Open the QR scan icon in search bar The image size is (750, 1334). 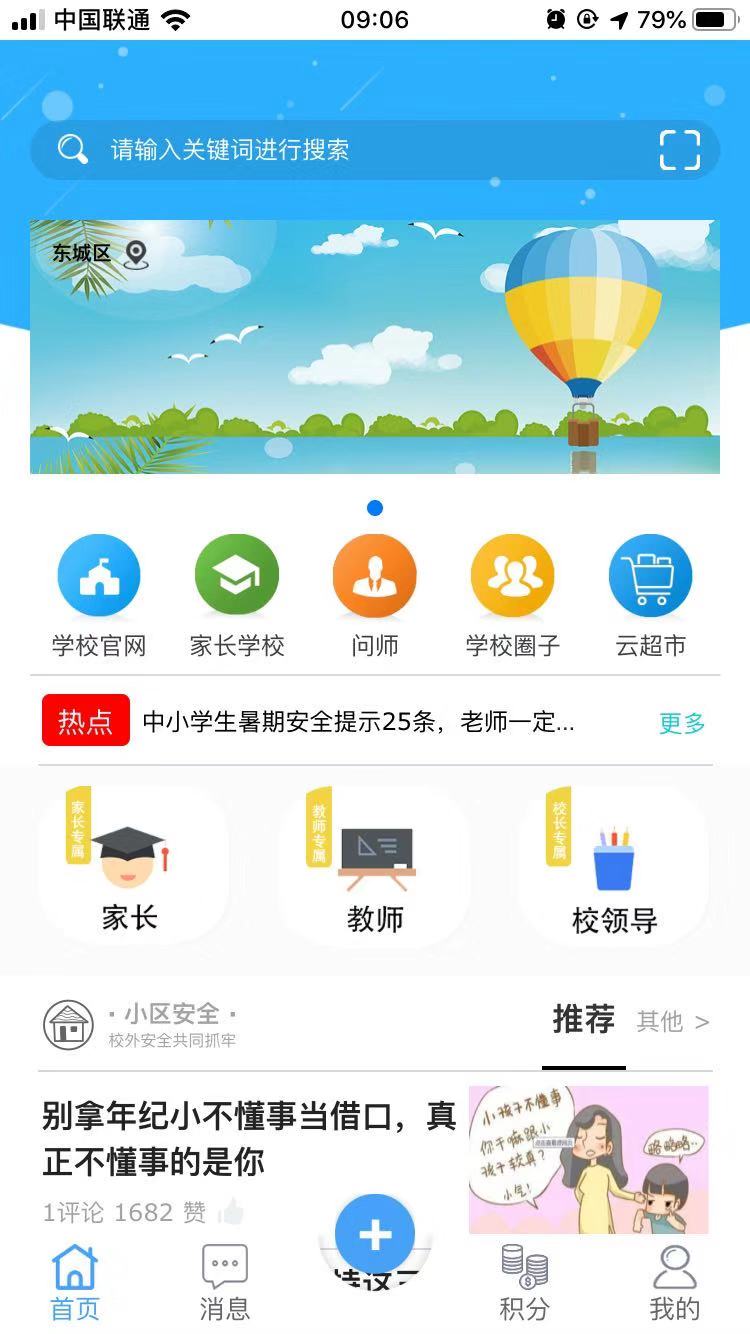point(681,148)
